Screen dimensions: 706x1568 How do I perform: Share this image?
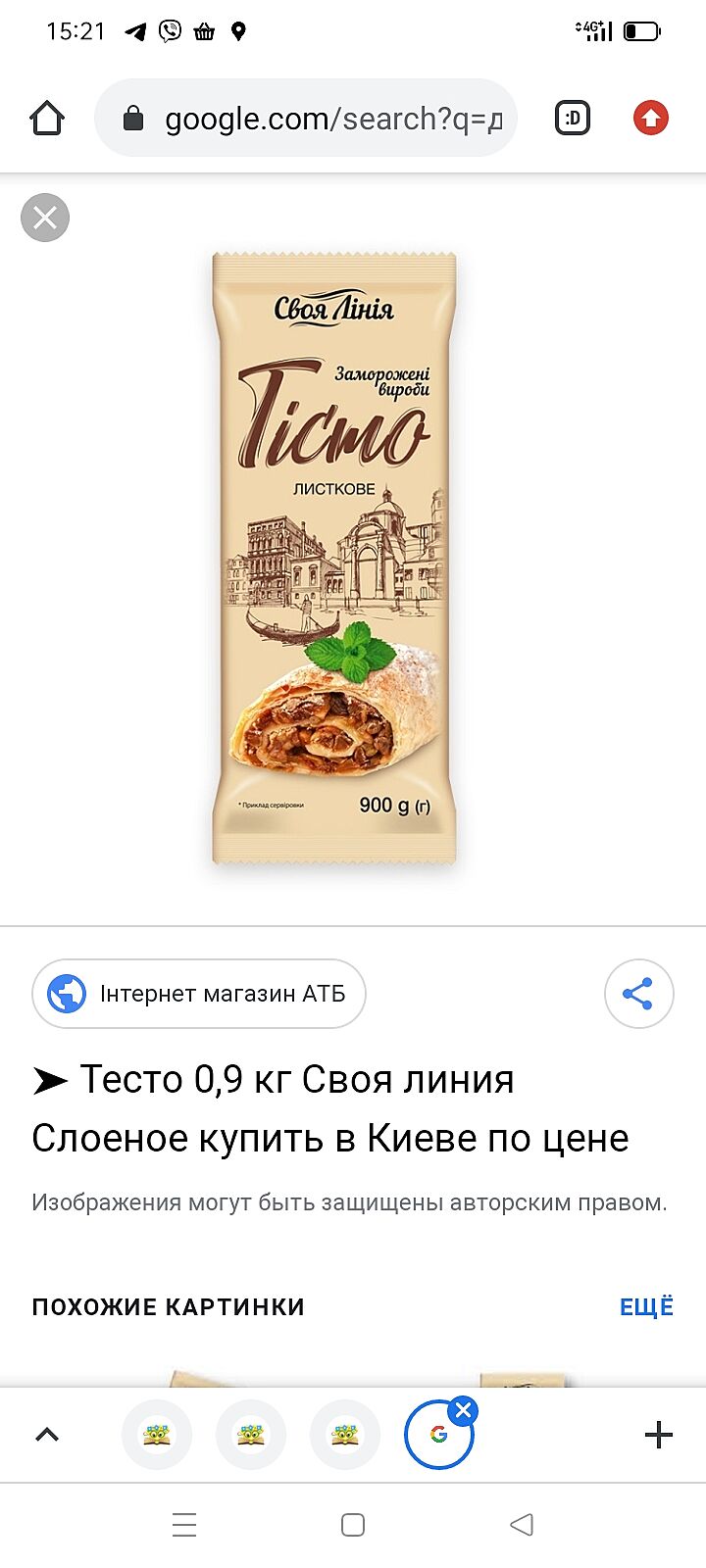click(x=638, y=994)
